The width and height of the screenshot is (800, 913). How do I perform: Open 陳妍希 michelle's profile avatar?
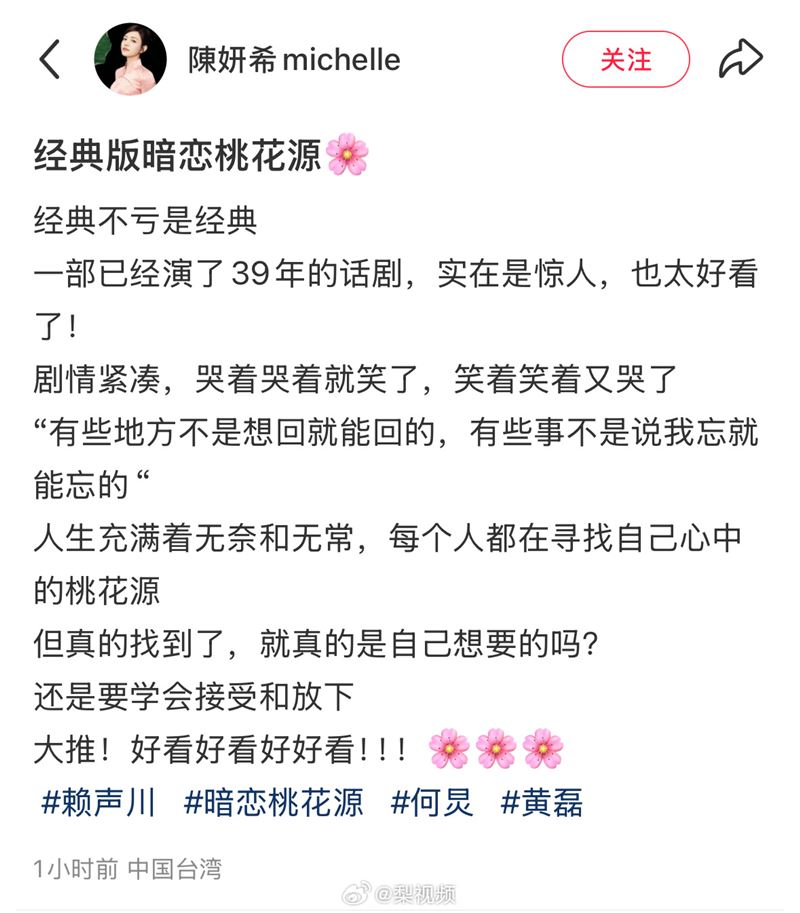tap(130, 59)
